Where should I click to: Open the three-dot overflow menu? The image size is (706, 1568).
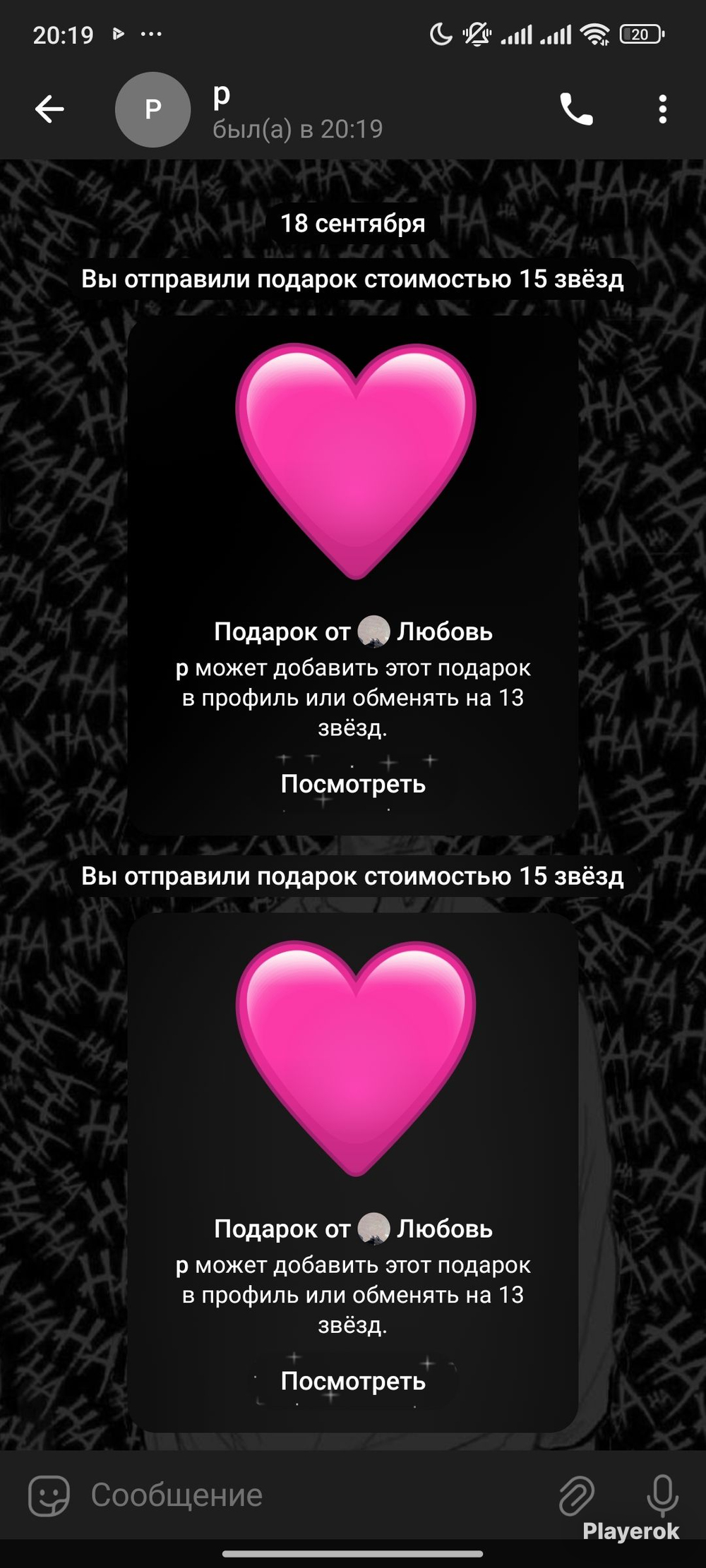click(662, 109)
